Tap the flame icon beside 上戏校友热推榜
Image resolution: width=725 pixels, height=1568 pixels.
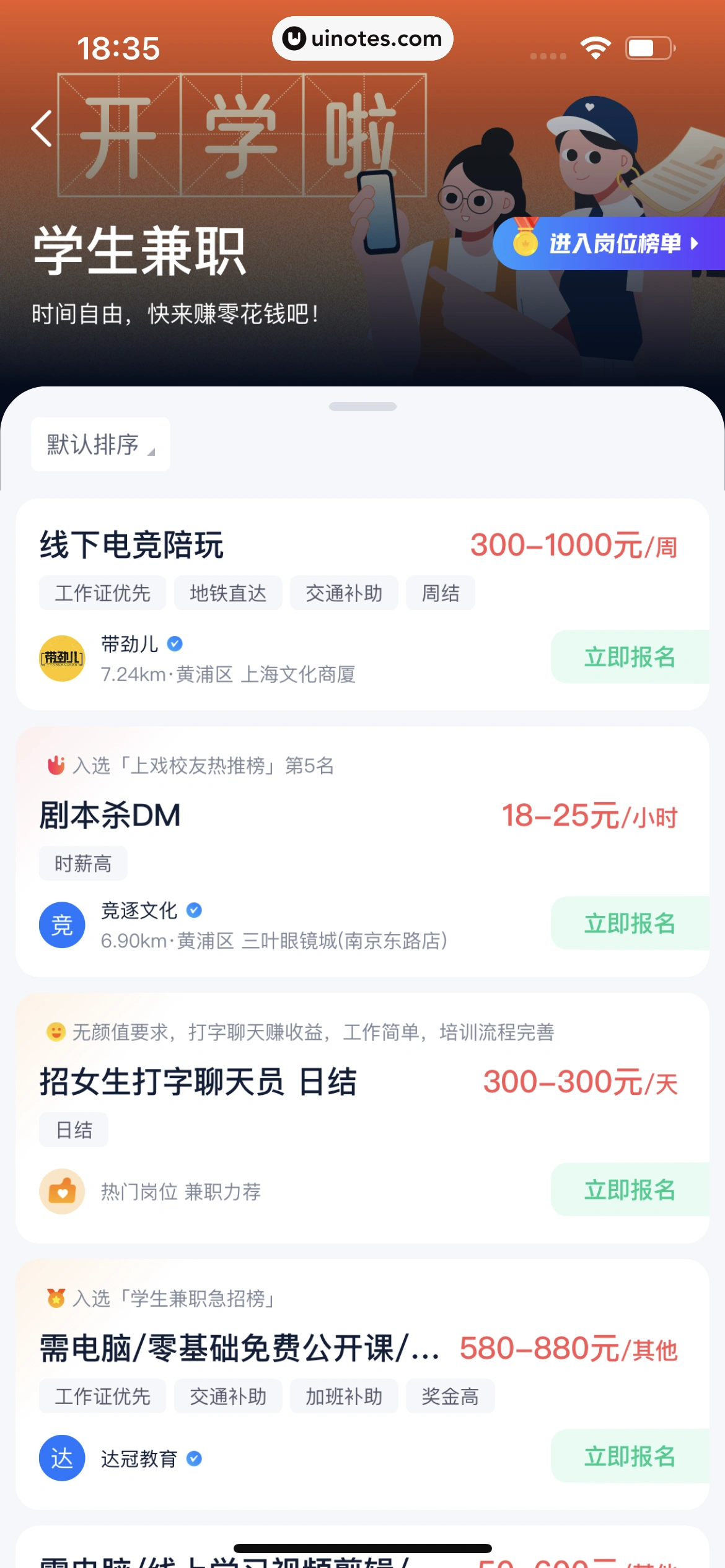[x=56, y=766]
